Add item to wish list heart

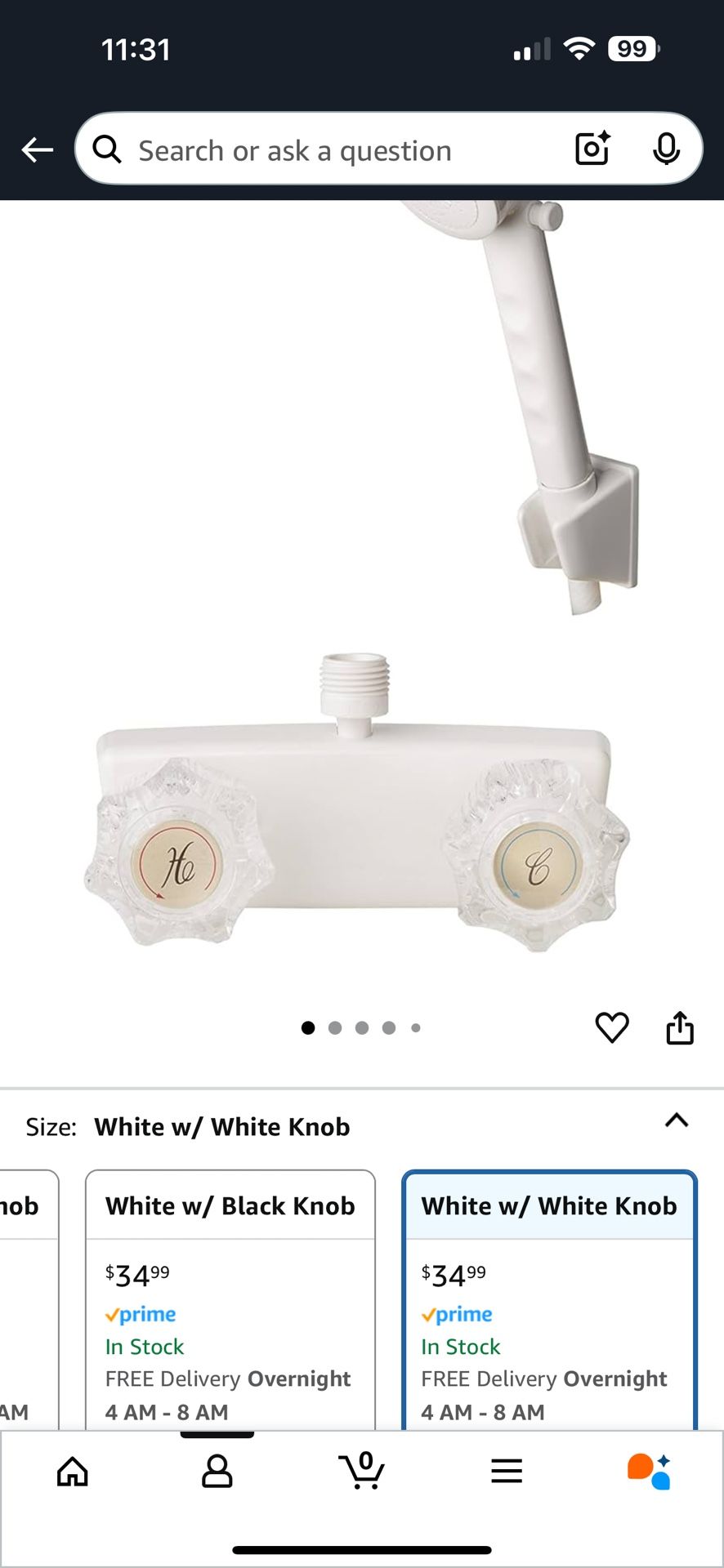pyautogui.click(x=611, y=1027)
